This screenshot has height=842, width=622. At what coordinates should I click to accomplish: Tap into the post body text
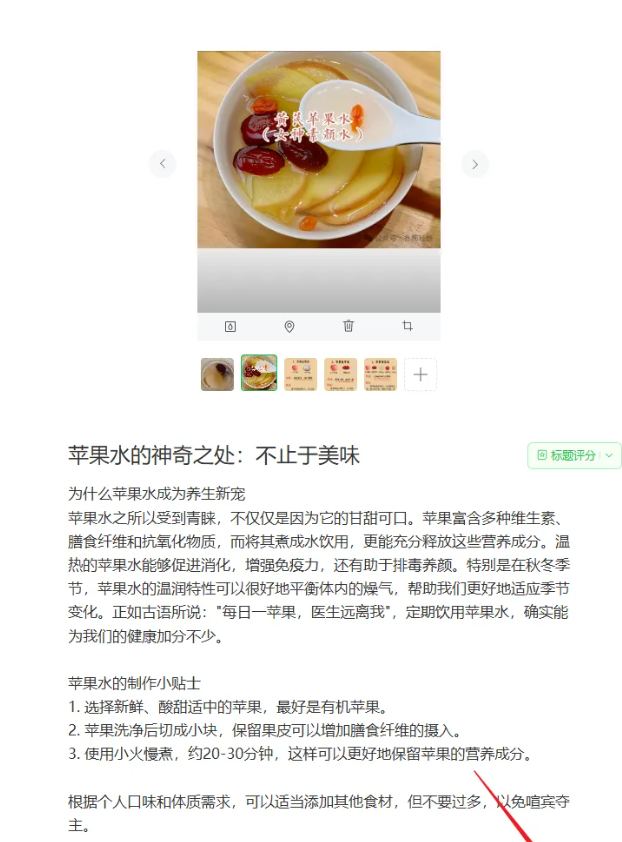(x=318, y=580)
